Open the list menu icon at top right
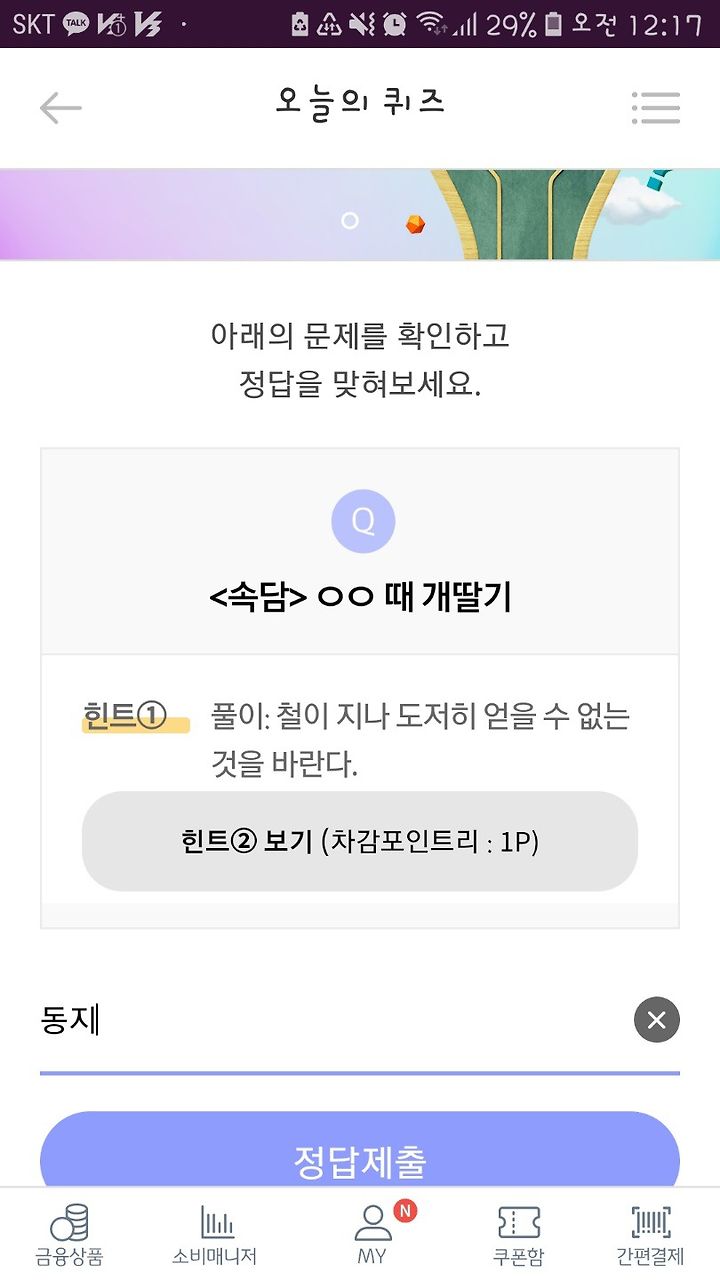 pyautogui.click(x=656, y=108)
